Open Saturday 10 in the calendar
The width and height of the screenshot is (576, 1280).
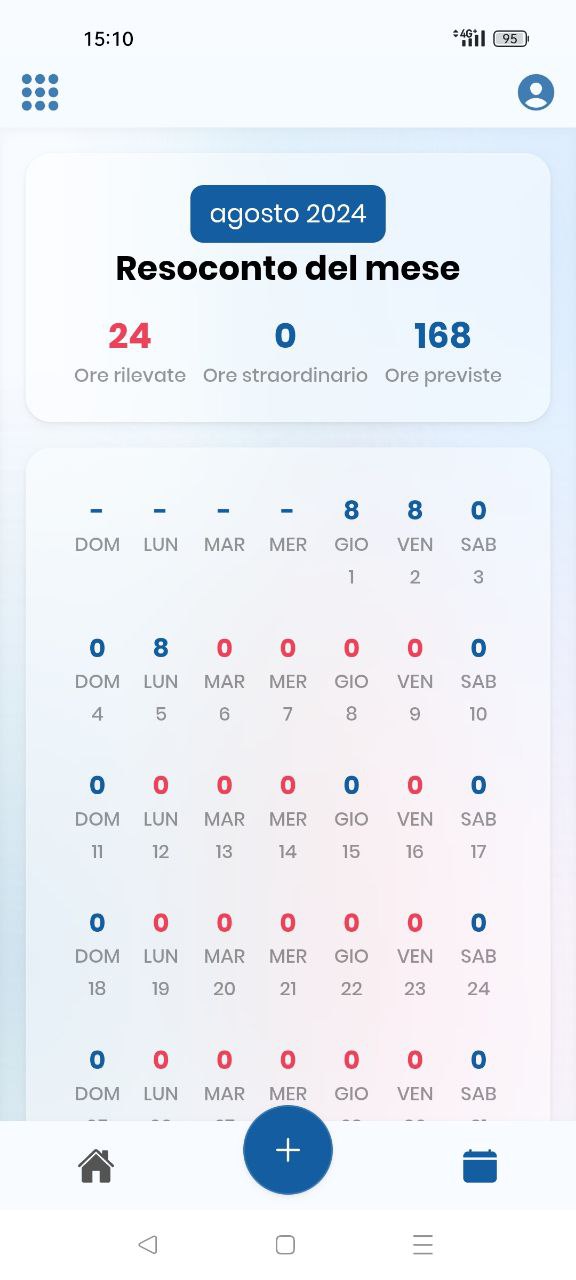(x=479, y=681)
